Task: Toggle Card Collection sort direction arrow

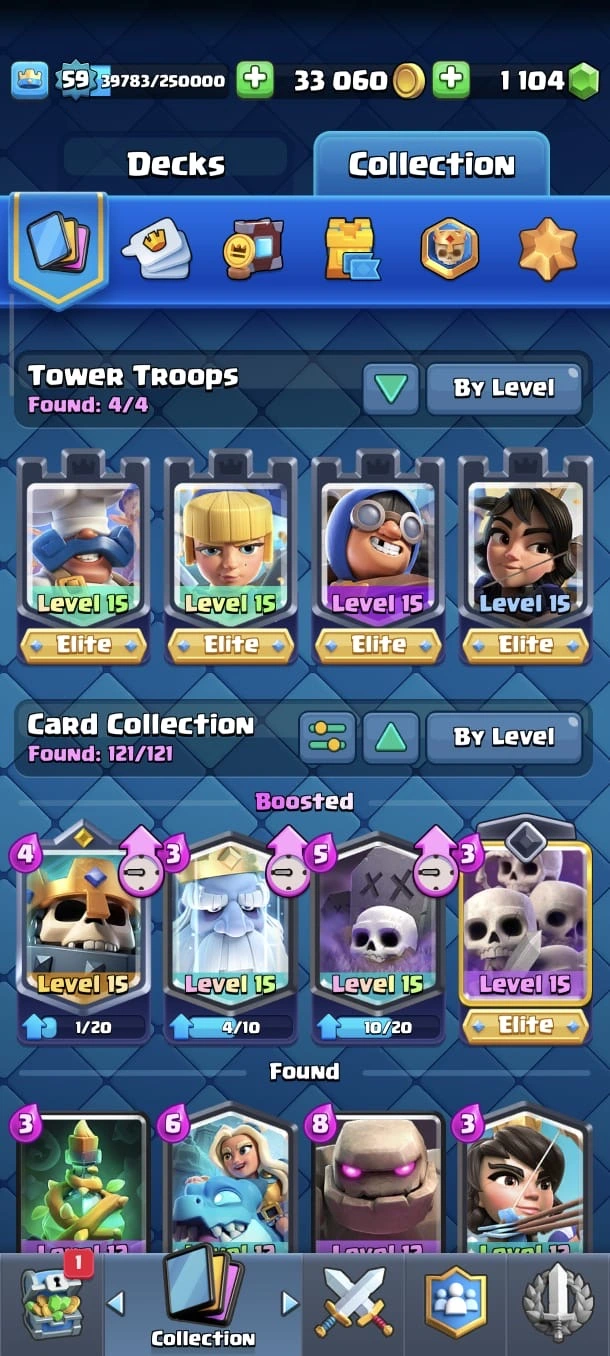Action: (390, 738)
